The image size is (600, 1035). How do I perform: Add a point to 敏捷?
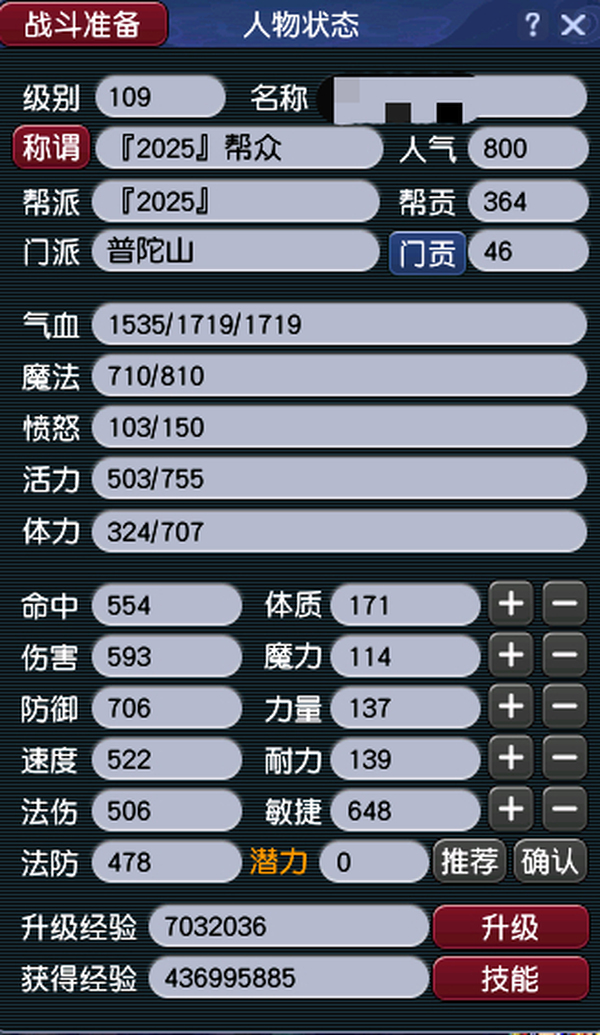(511, 809)
